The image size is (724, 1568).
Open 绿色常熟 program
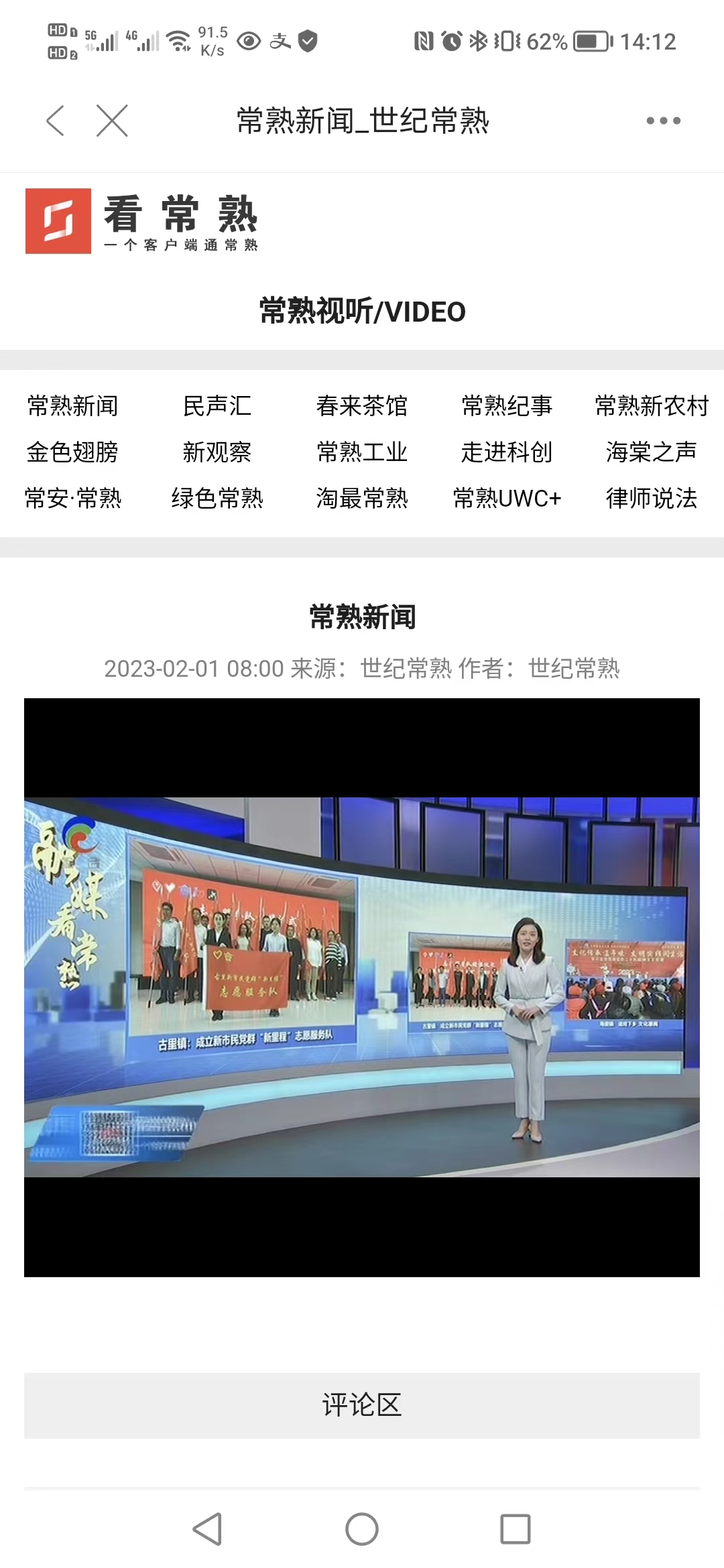[x=217, y=499]
